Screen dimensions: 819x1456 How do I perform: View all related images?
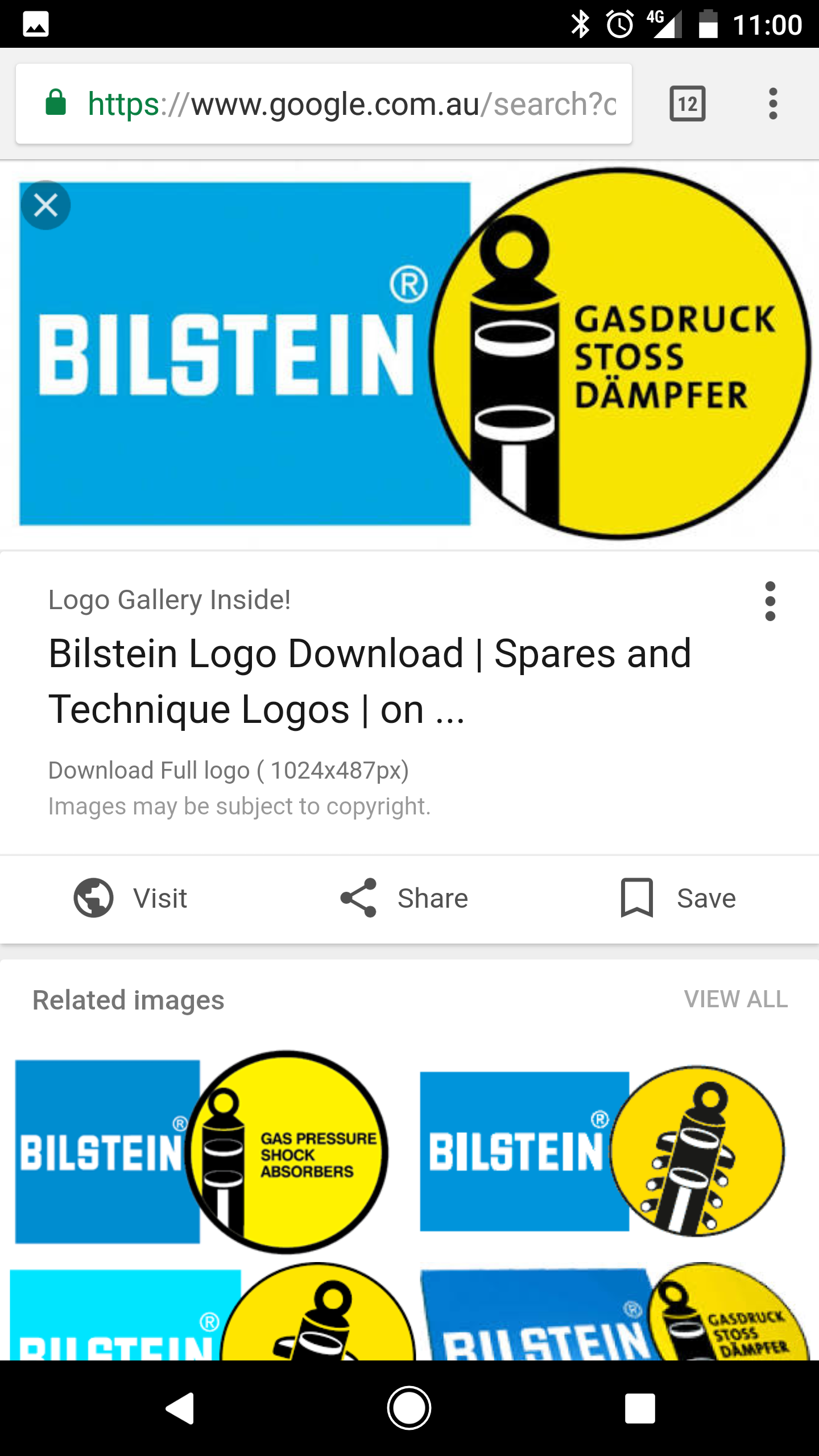(x=736, y=999)
